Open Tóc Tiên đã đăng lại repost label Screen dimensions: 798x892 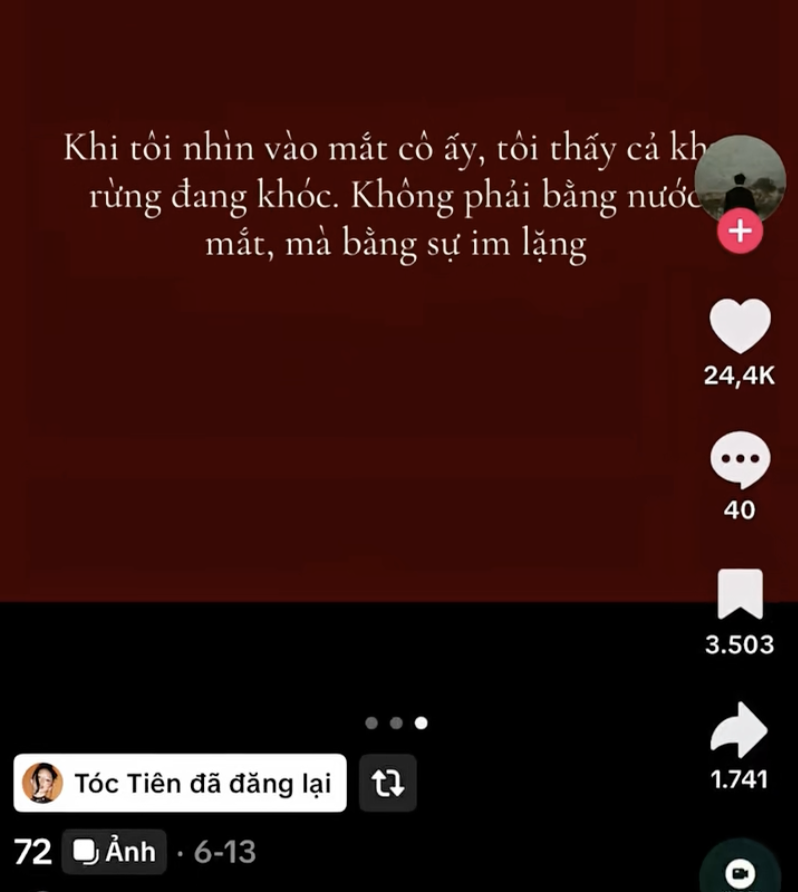(x=181, y=783)
